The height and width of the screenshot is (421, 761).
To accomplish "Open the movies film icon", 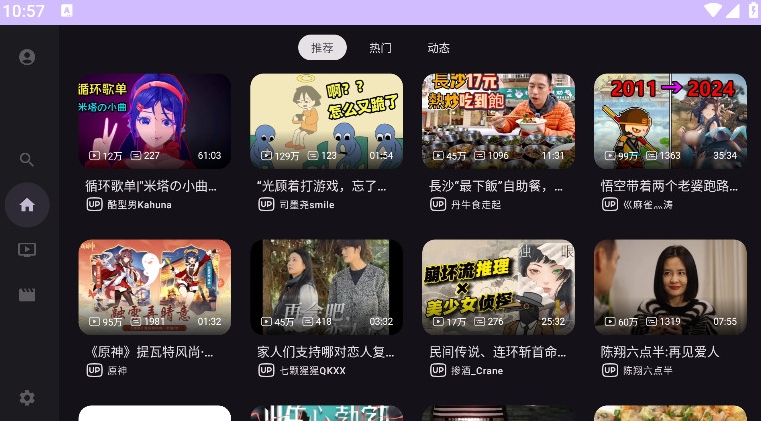I will coord(27,295).
